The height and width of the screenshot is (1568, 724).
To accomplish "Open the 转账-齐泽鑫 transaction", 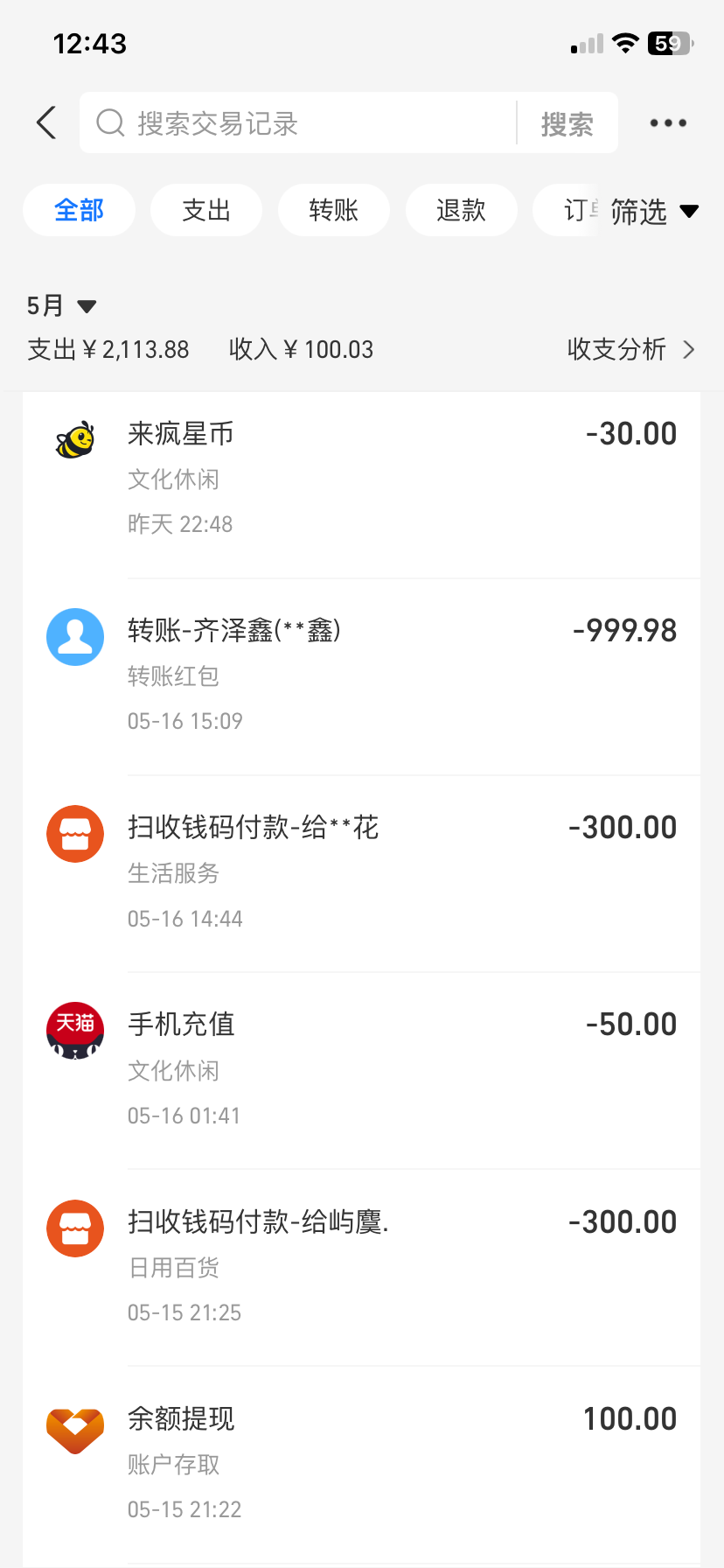I will [362, 676].
